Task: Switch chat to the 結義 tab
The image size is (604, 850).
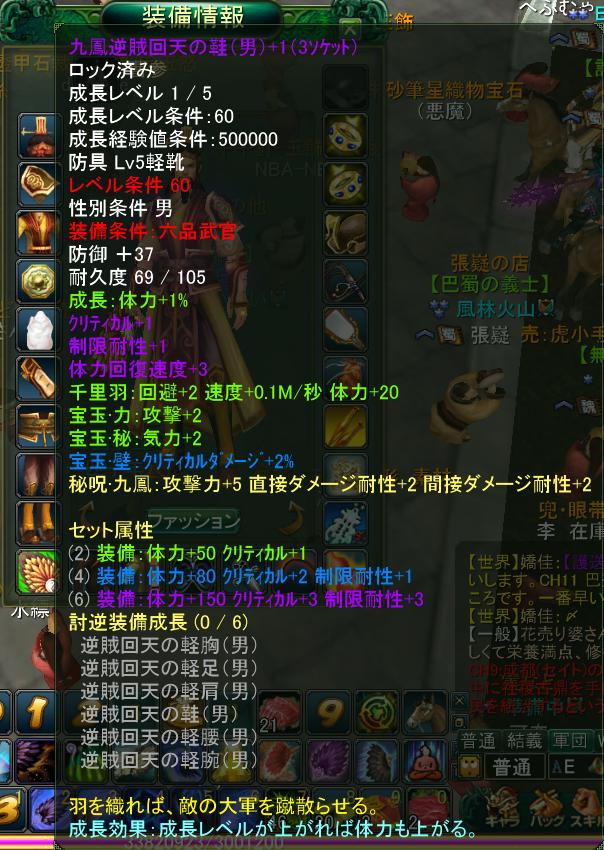Action: pos(524,741)
